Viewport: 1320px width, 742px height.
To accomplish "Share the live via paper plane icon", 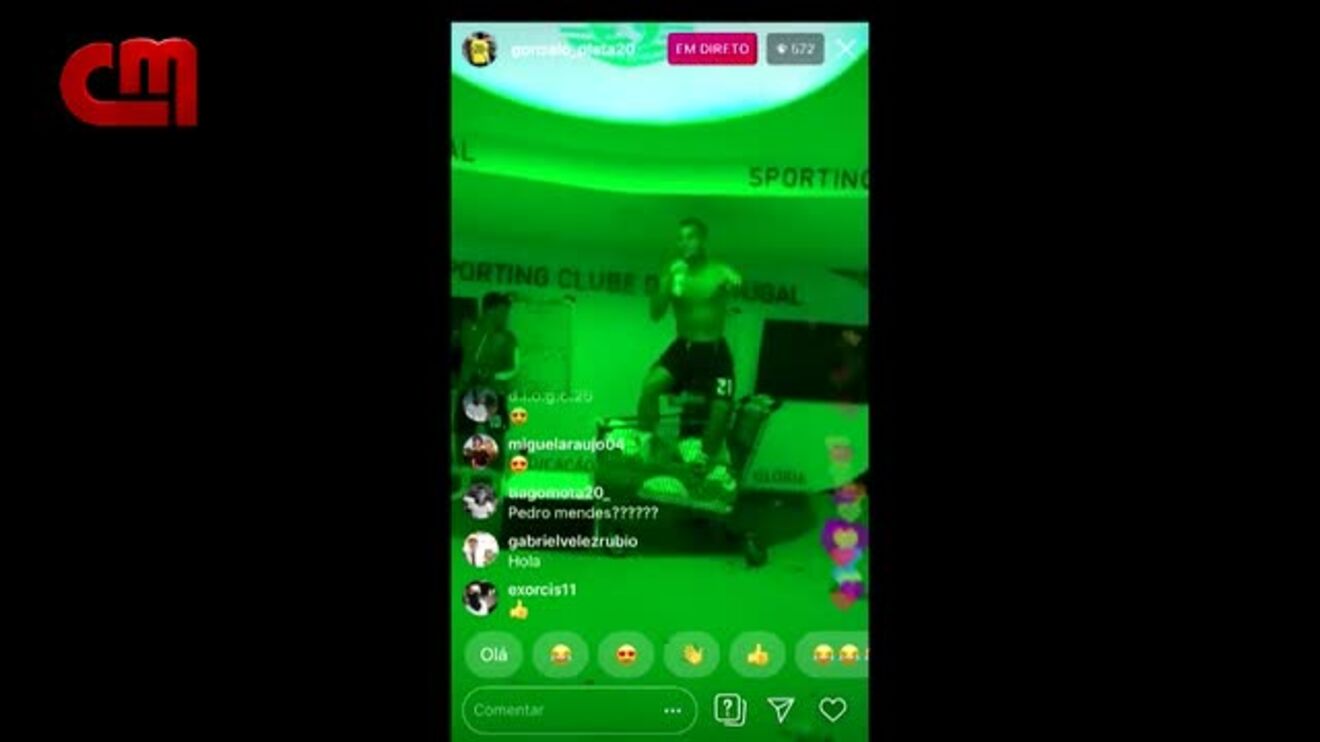I will [x=781, y=710].
